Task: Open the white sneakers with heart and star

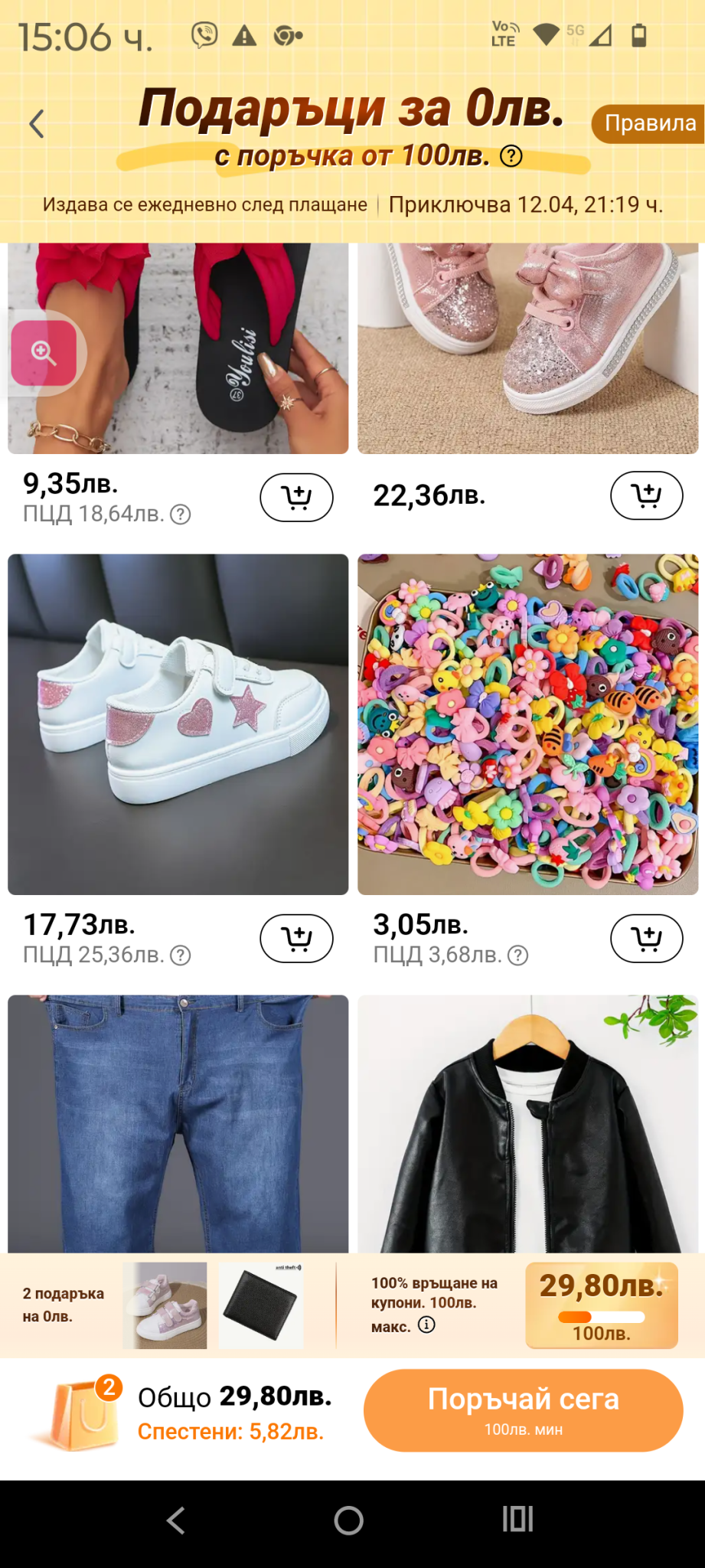Action: (178, 724)
